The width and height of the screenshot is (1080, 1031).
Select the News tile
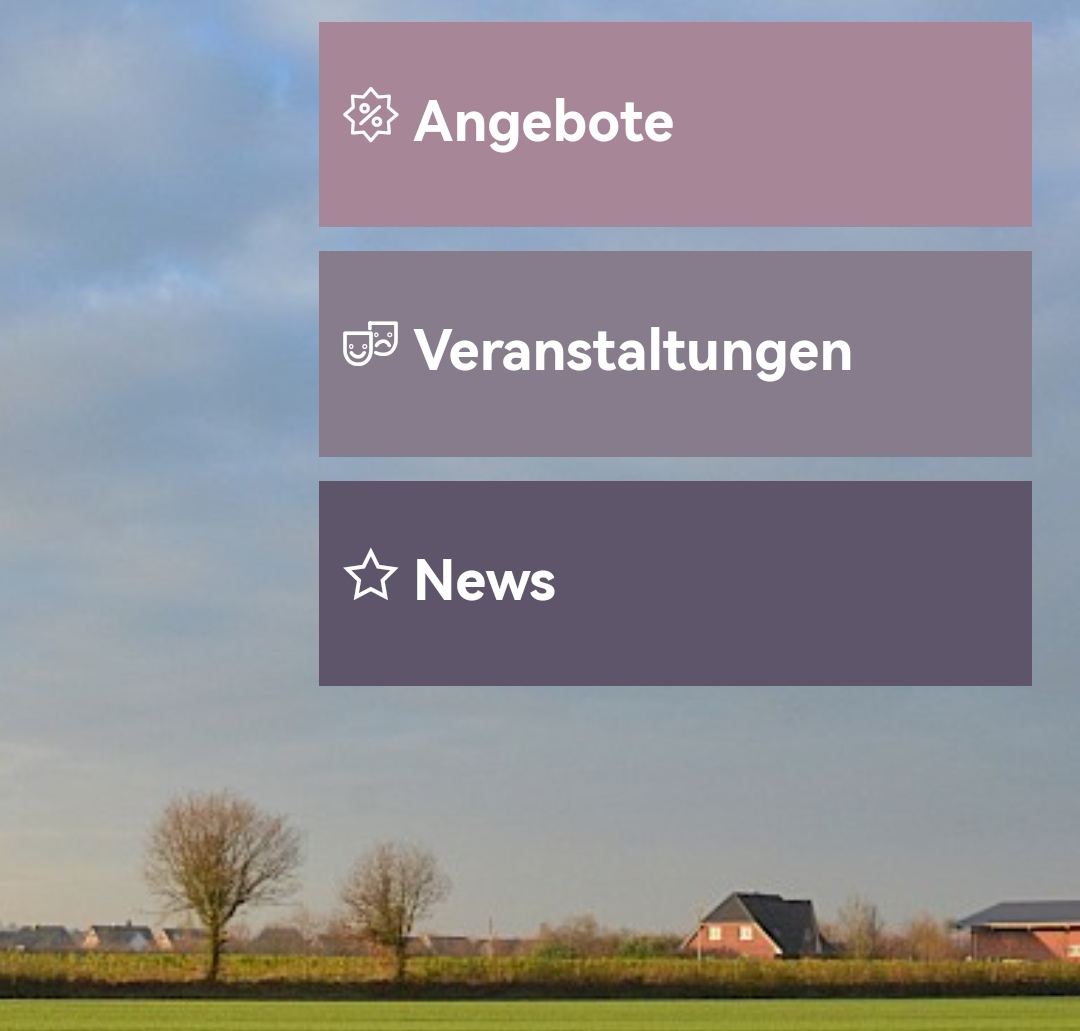coord(675,583)
